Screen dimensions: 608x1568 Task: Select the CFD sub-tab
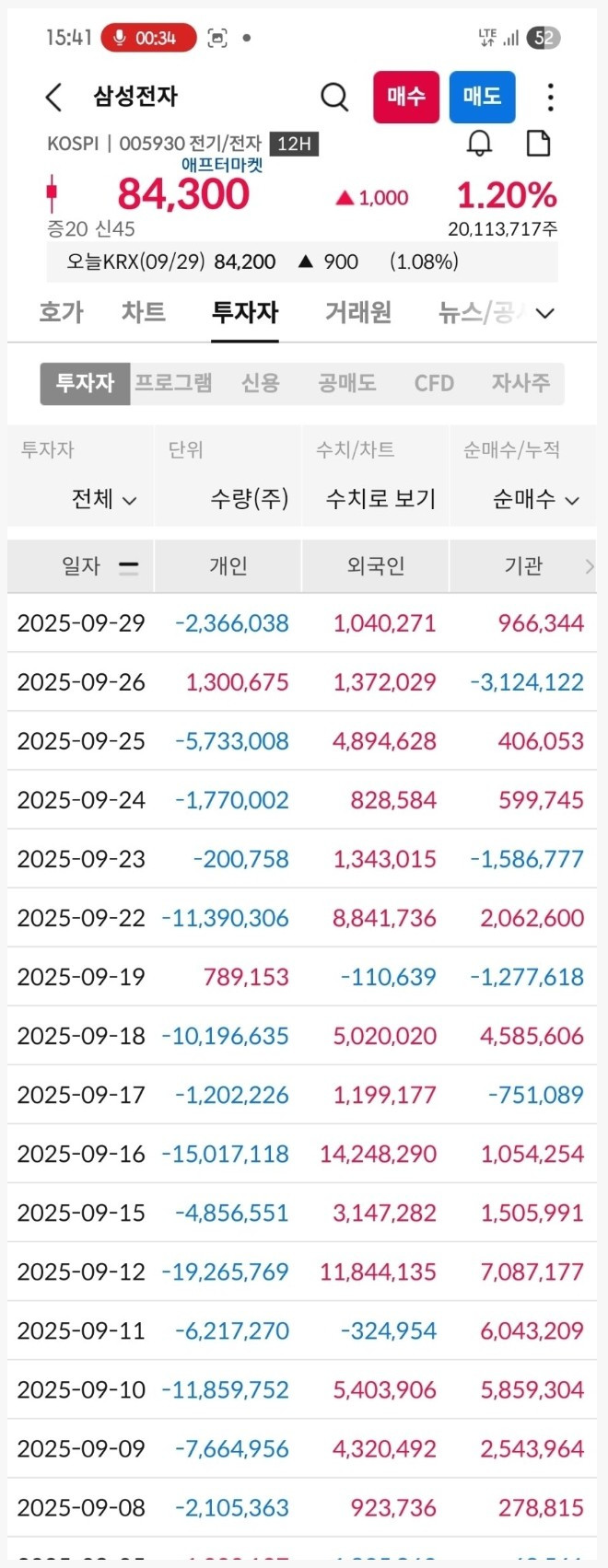click(434, 383)
